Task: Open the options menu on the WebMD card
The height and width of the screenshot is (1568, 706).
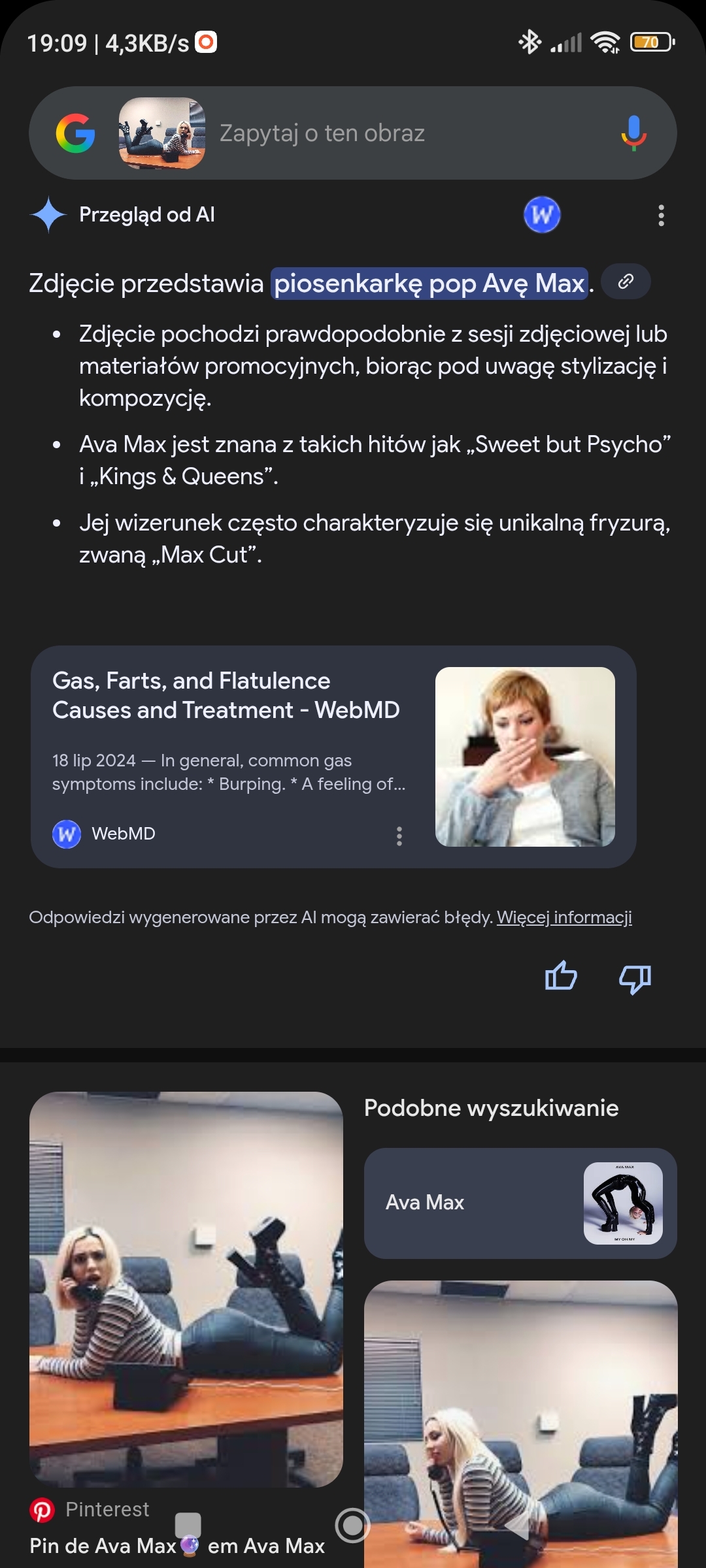Action: [x=399, y=836]
